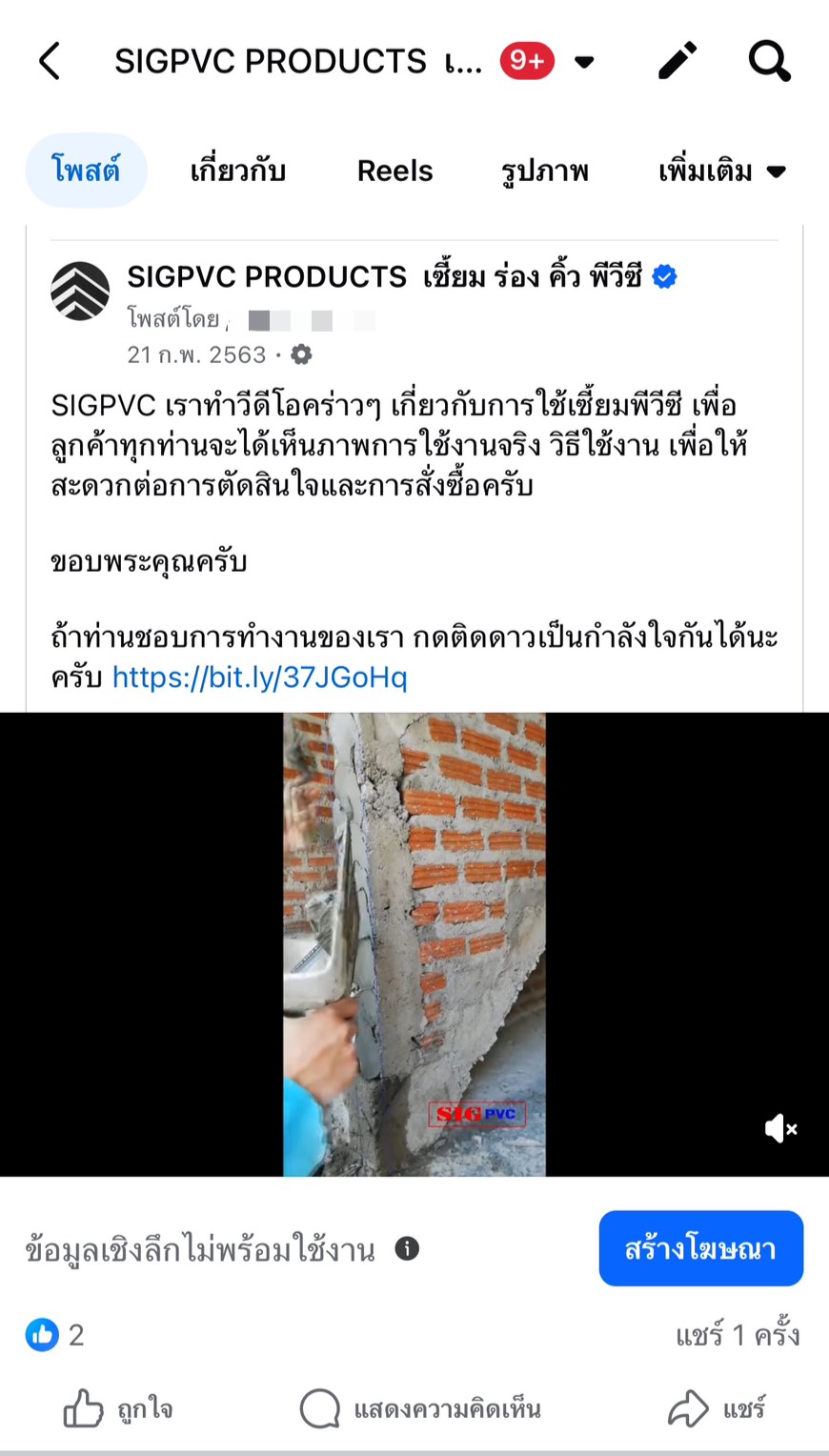The height and width of the screenshot is (1456, 829).
Task: Play the SIG PVC plastering video
Action: tap(414, 943)
